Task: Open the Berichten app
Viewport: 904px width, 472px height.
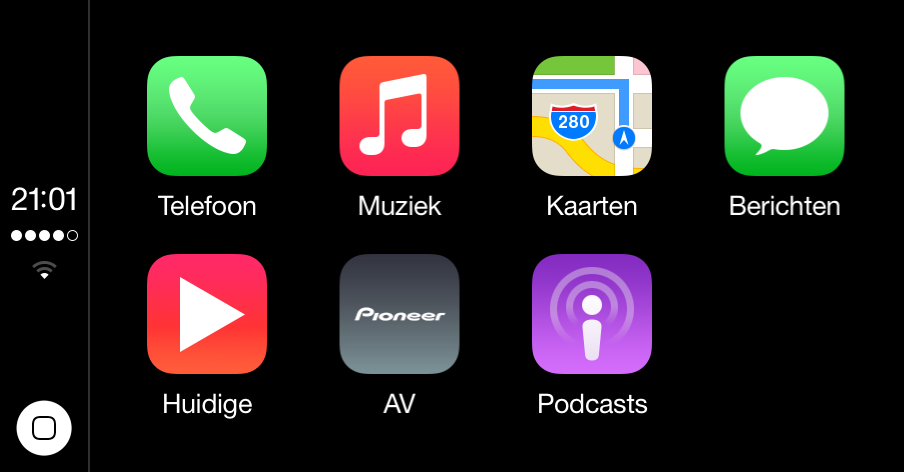Action: 784,116
